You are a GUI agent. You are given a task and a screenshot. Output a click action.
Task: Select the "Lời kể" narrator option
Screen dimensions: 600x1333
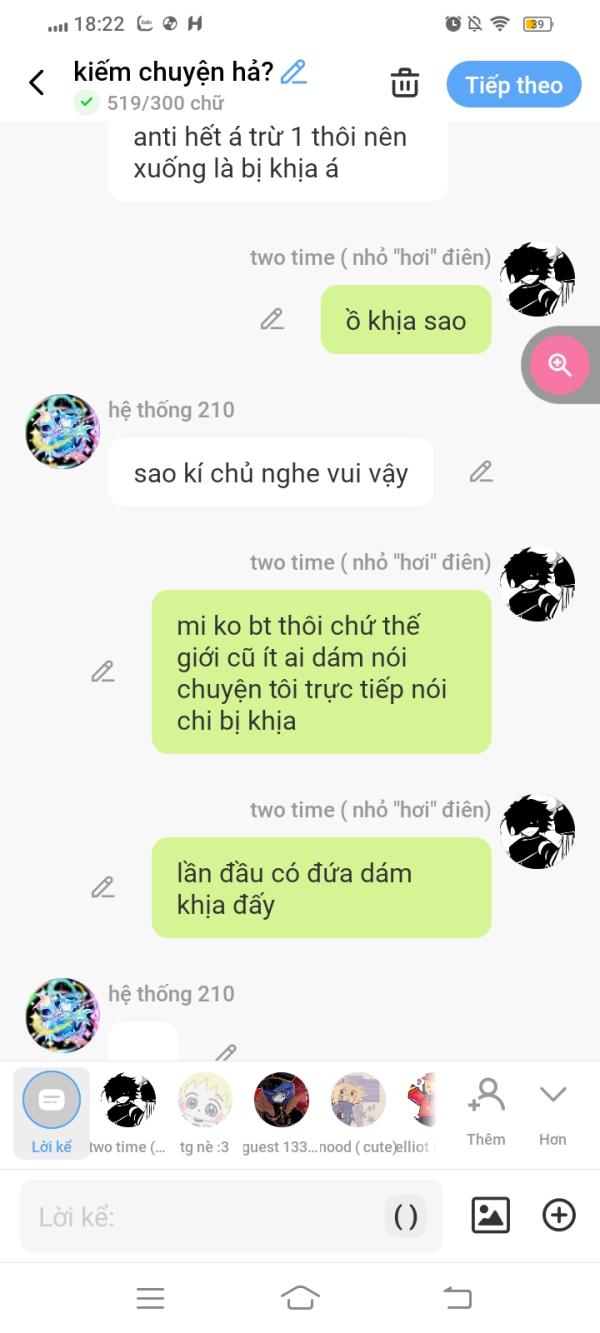[x=51, y=1113]
